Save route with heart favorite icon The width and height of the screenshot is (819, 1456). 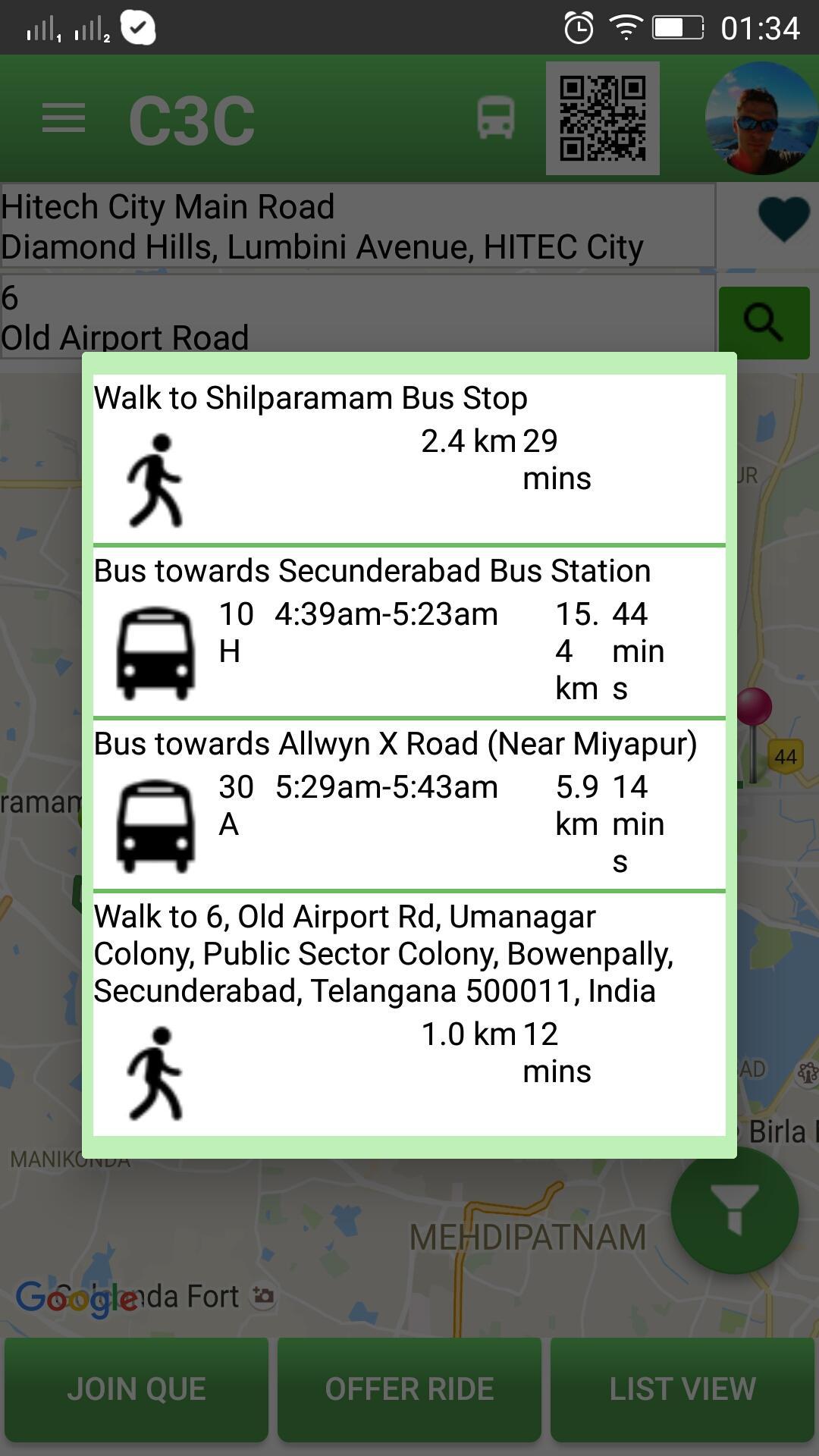pos(783,219)
